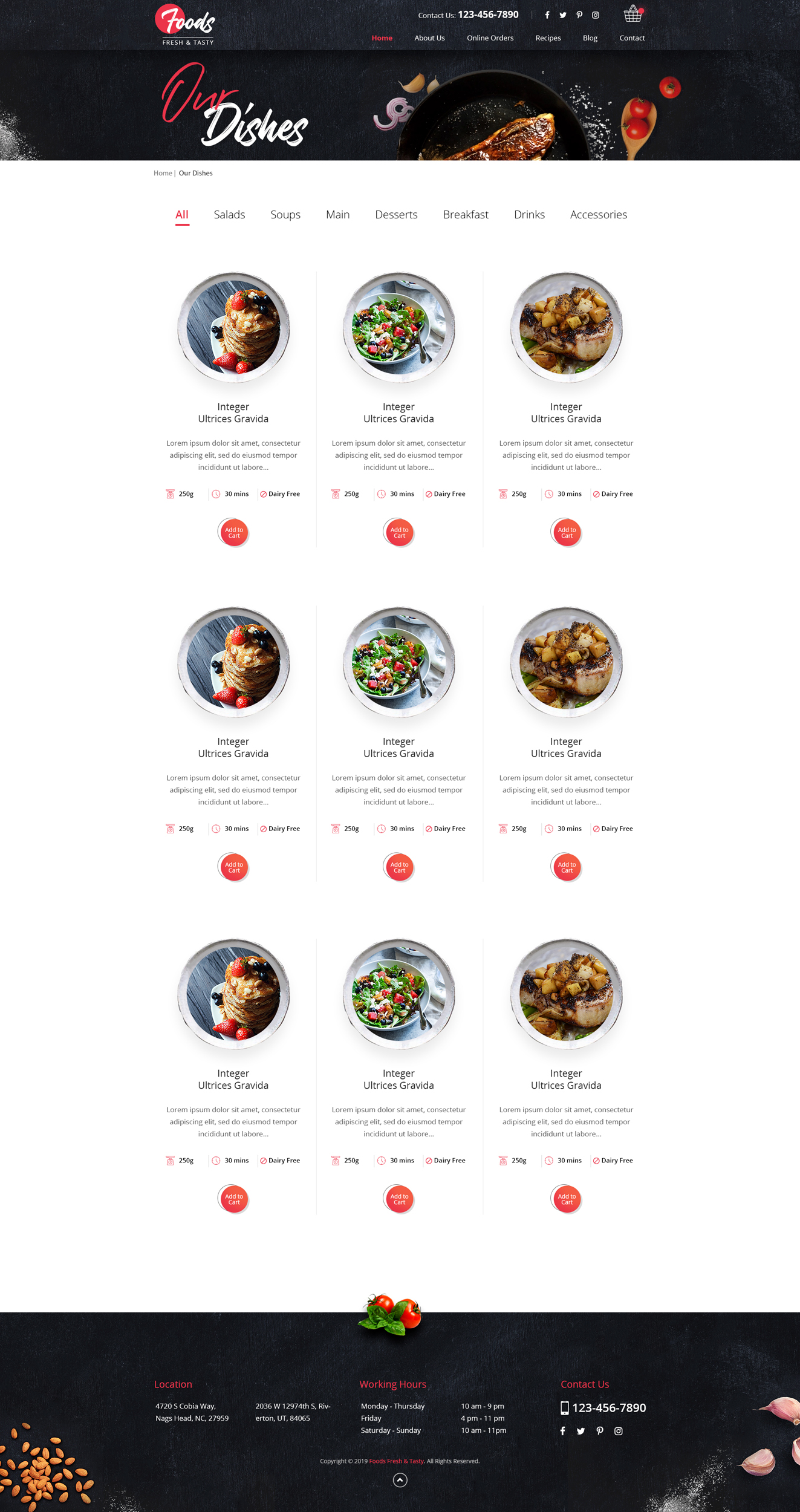Tap the back-to-top arrow in the footer
Viewport: 800px width, 1512px height.
(400, 1480)
